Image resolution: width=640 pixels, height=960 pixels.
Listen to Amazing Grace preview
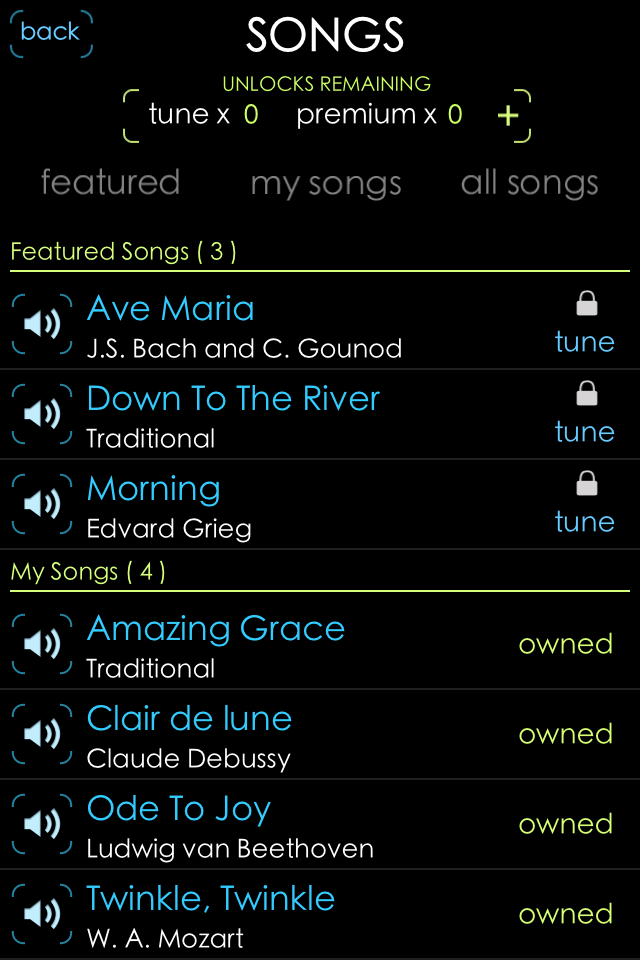(x=42, y=644)
